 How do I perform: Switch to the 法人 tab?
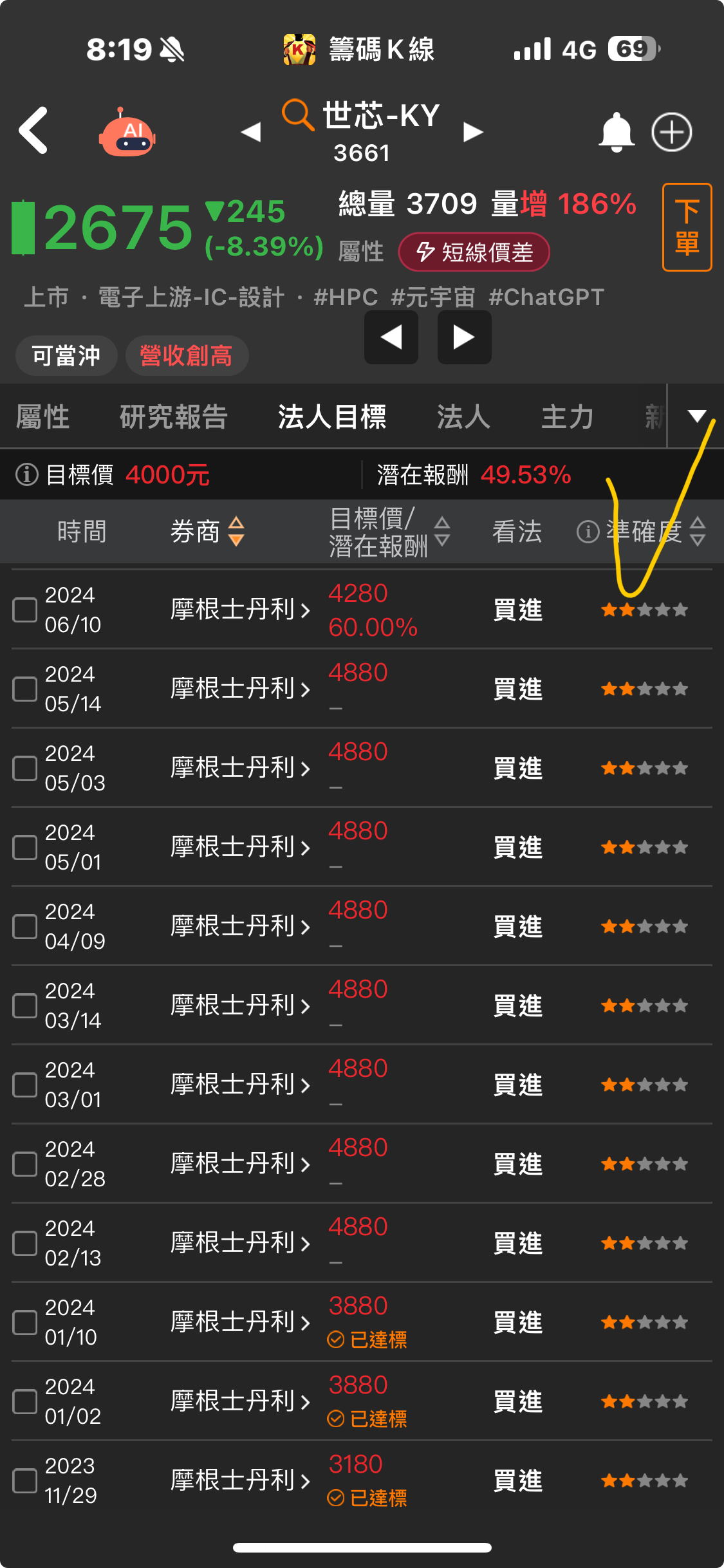[x=463, y=416]
